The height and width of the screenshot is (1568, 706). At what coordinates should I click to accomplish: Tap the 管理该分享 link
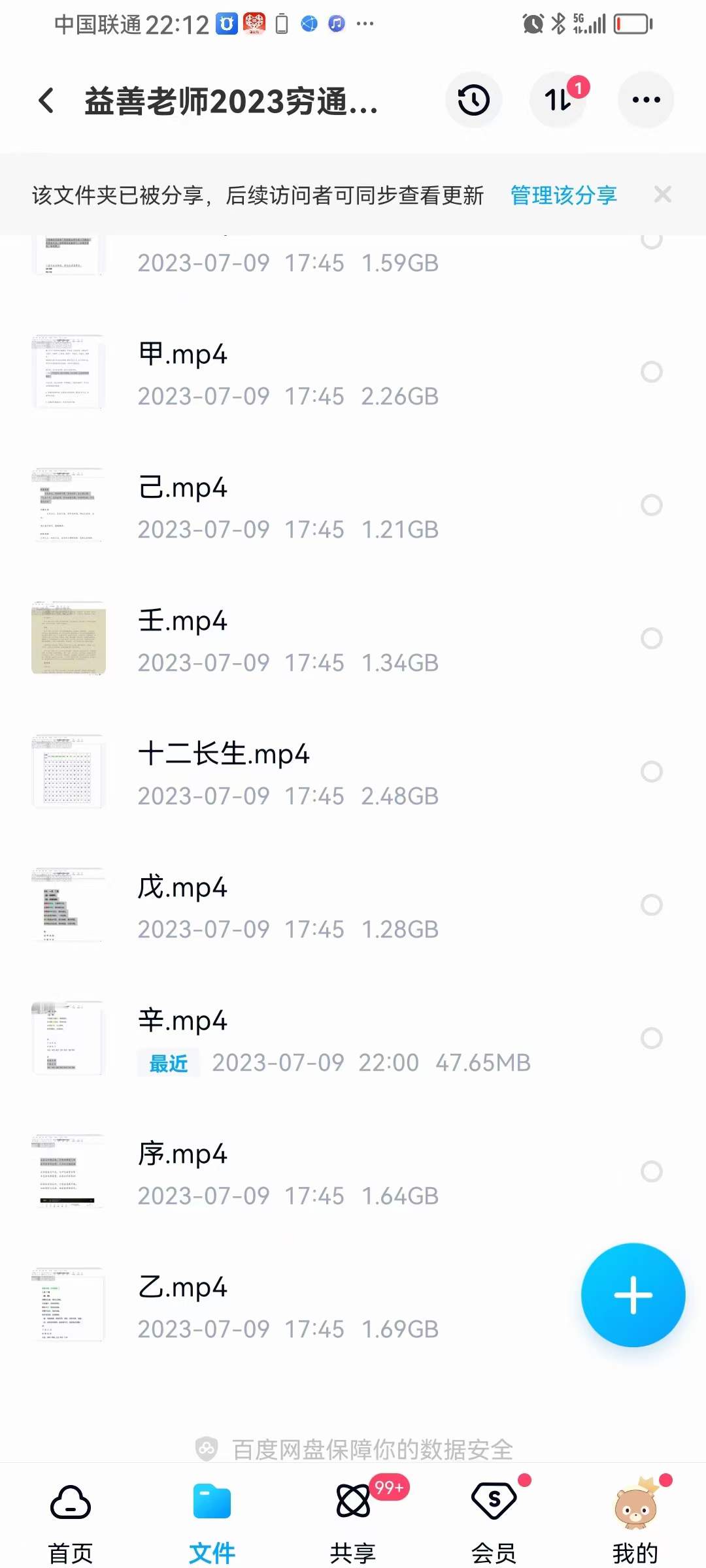(x=563, y=195)
